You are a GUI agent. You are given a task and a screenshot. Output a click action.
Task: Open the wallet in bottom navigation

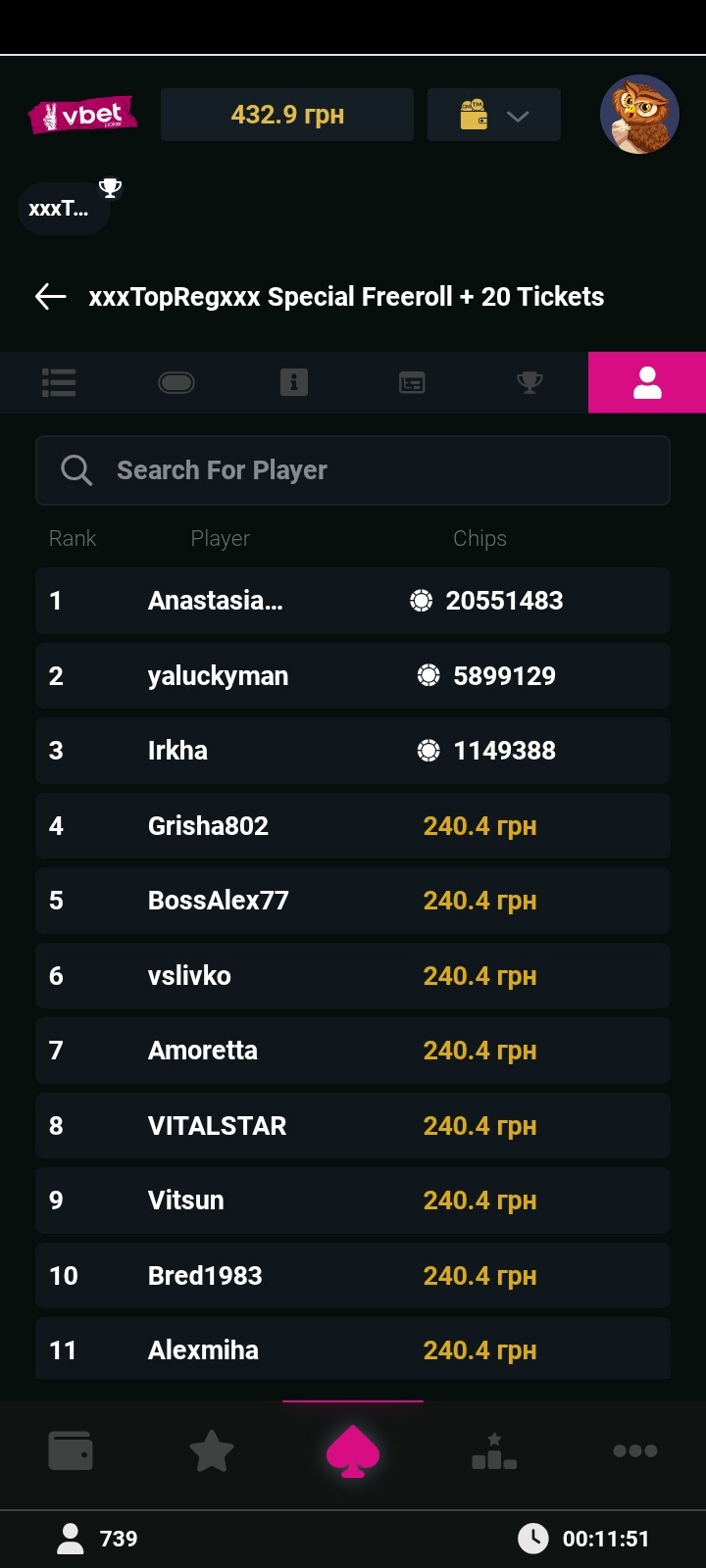pyautogui.click(x=71, y=1450)
